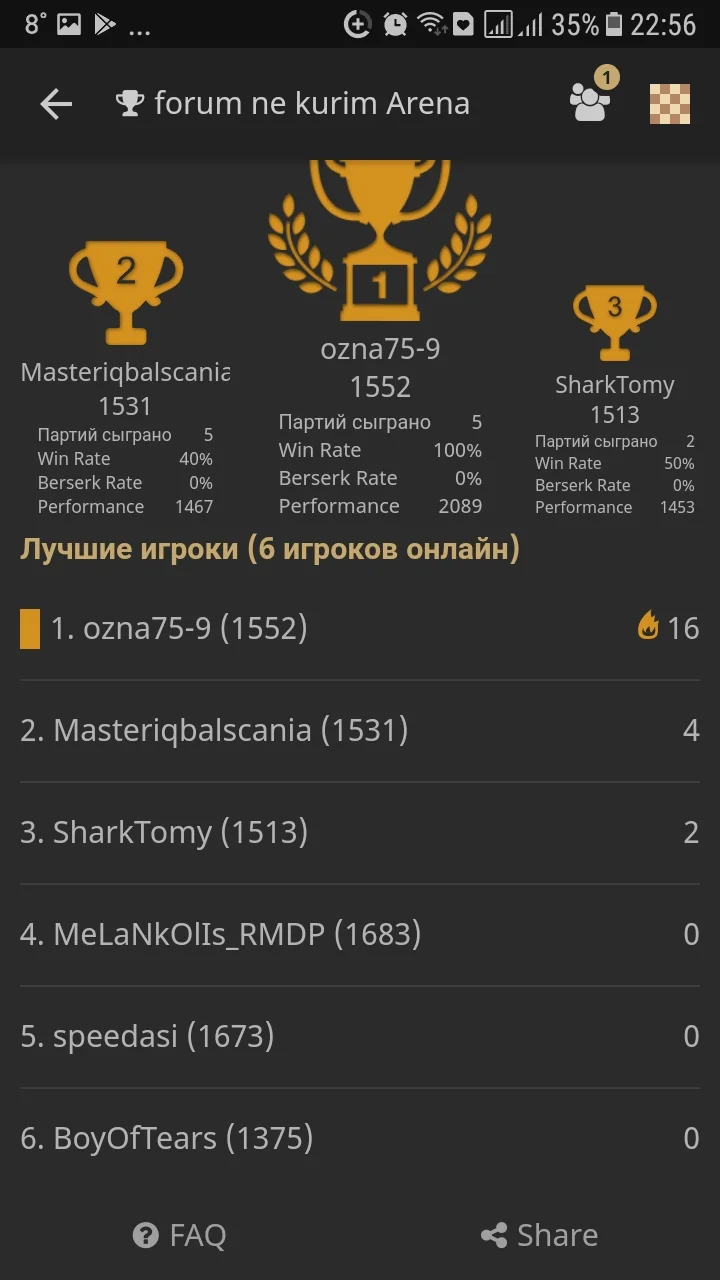Open your profile via the checkered board icon
The height and width of the screenshot is (1280, 720).
pos(669,103)
